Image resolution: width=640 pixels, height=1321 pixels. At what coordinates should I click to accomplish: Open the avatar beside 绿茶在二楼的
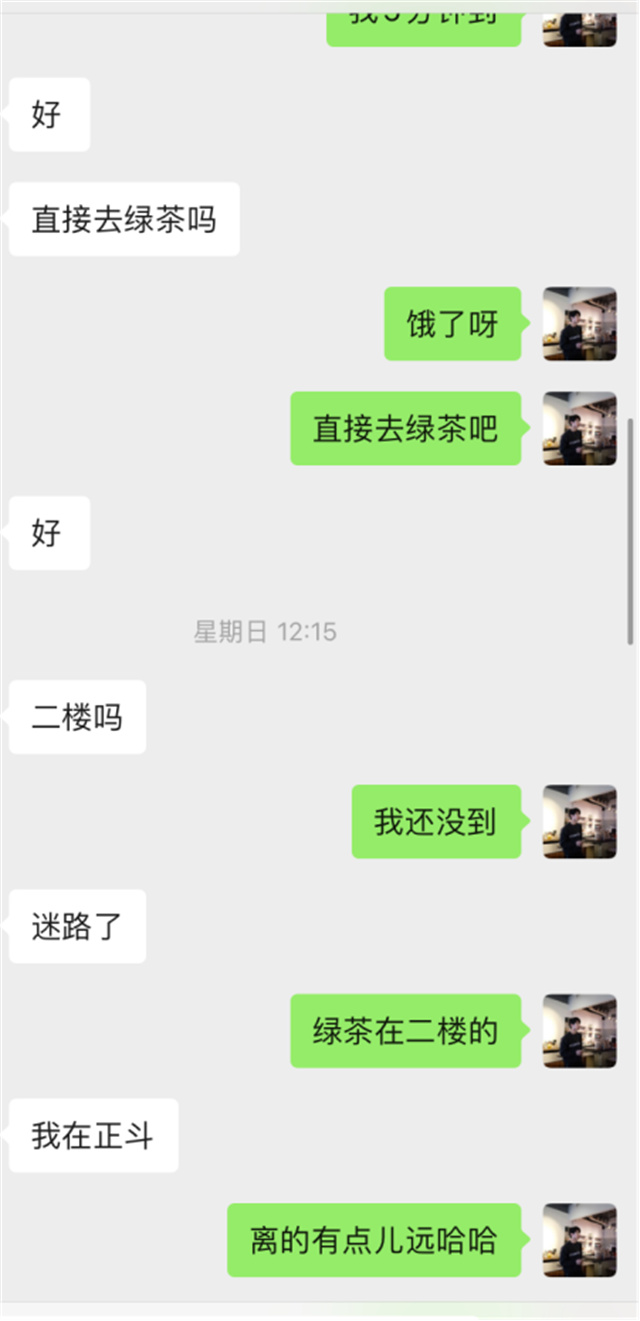tap(579, 1031)
